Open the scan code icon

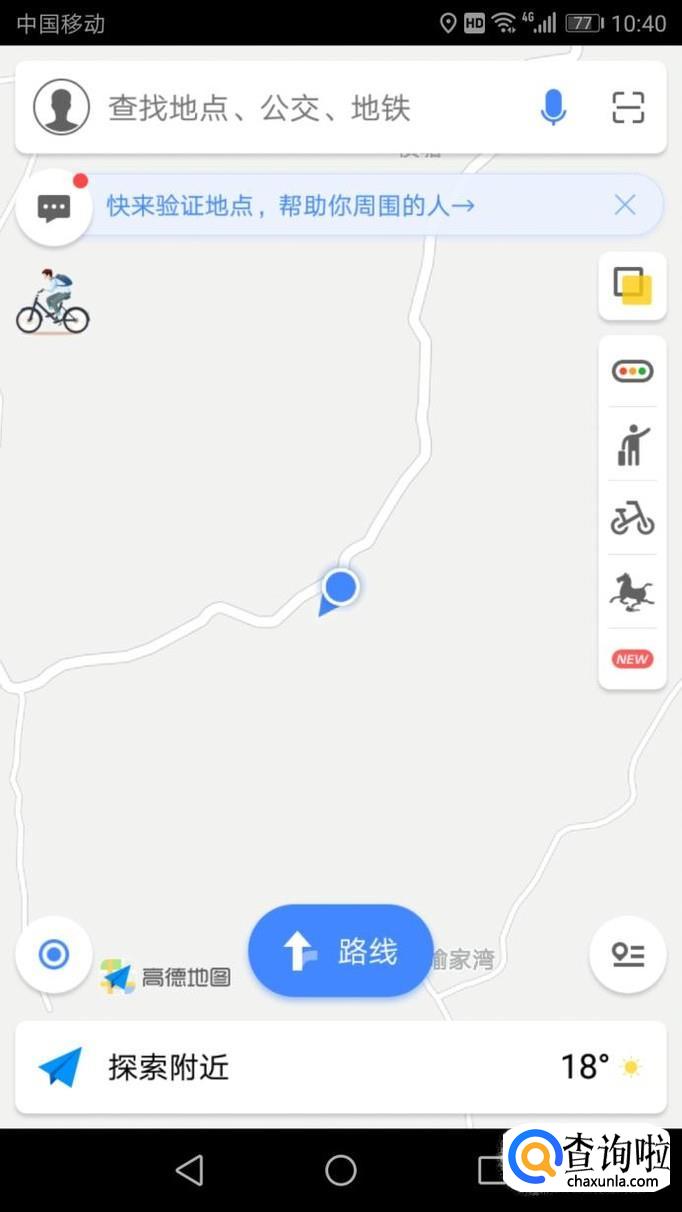pyautogui.click(x=628, y=108)
